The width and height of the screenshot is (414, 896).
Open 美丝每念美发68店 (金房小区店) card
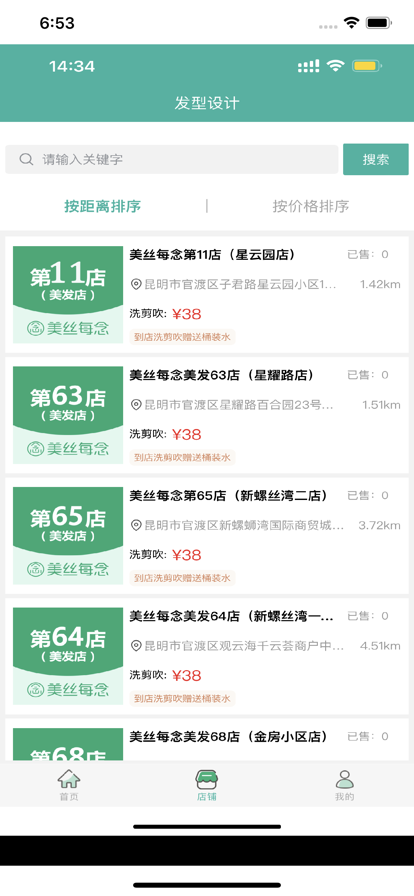207,740
